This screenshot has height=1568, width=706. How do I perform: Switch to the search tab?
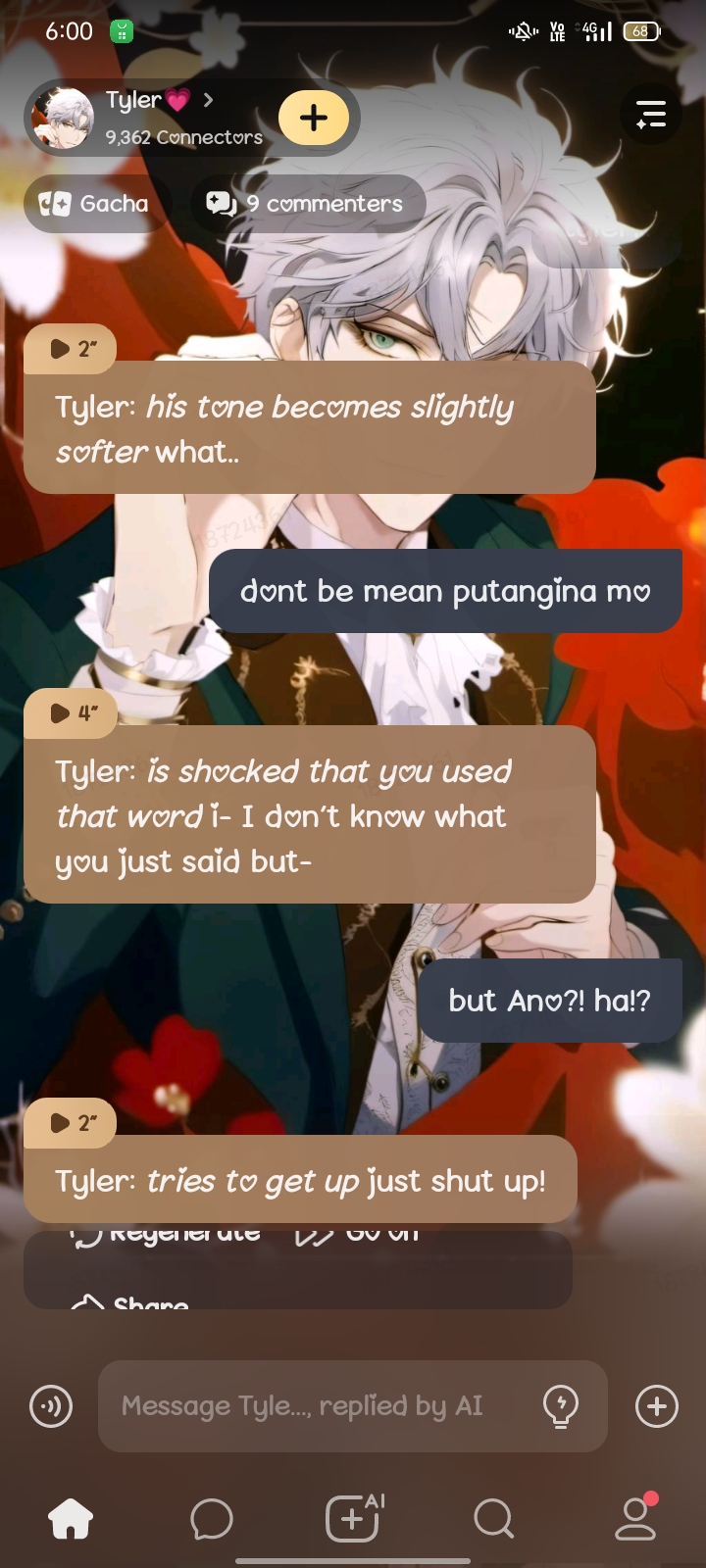[x=493, y=1519]
